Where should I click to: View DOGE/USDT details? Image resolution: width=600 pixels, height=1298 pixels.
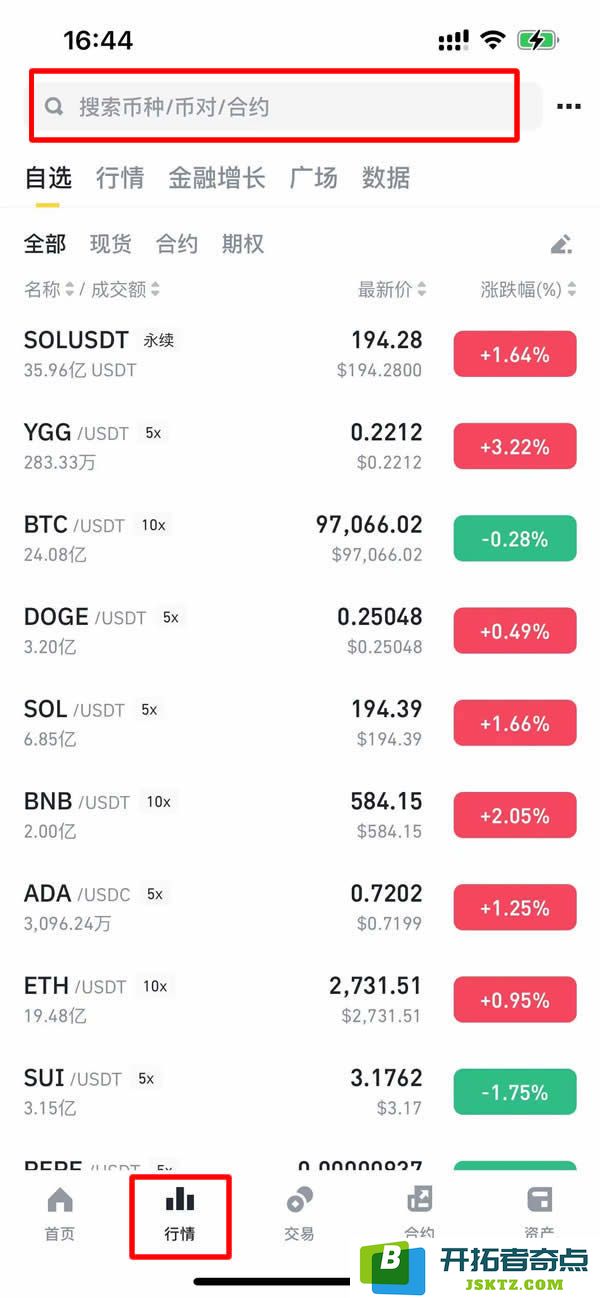[300, 630]
